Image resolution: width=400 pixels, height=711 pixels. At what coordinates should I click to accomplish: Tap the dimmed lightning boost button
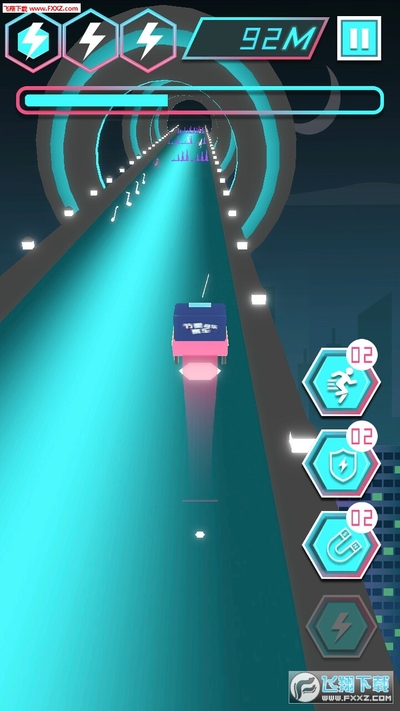341,627
